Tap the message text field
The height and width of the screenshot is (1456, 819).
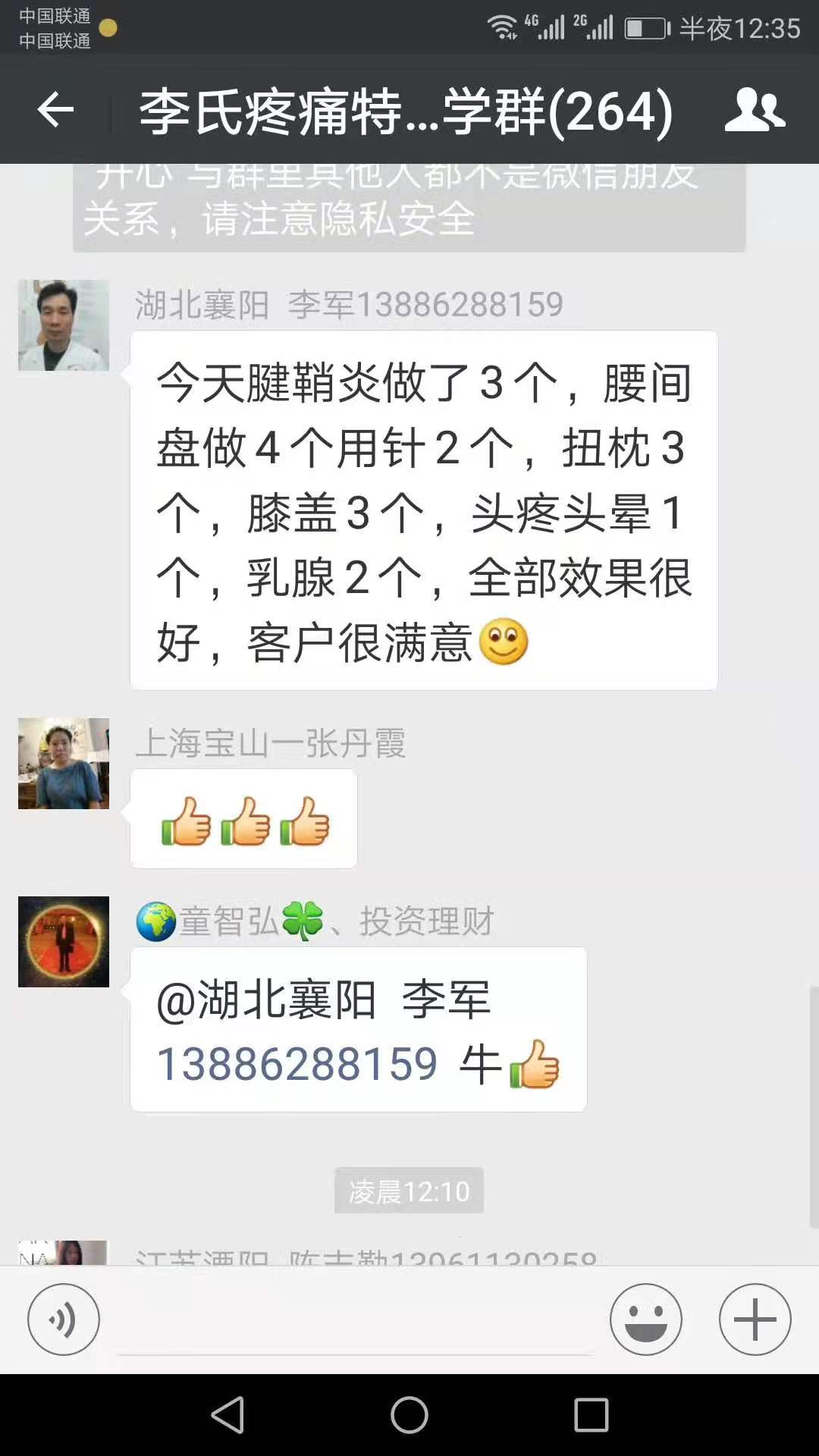point(355,1321)
